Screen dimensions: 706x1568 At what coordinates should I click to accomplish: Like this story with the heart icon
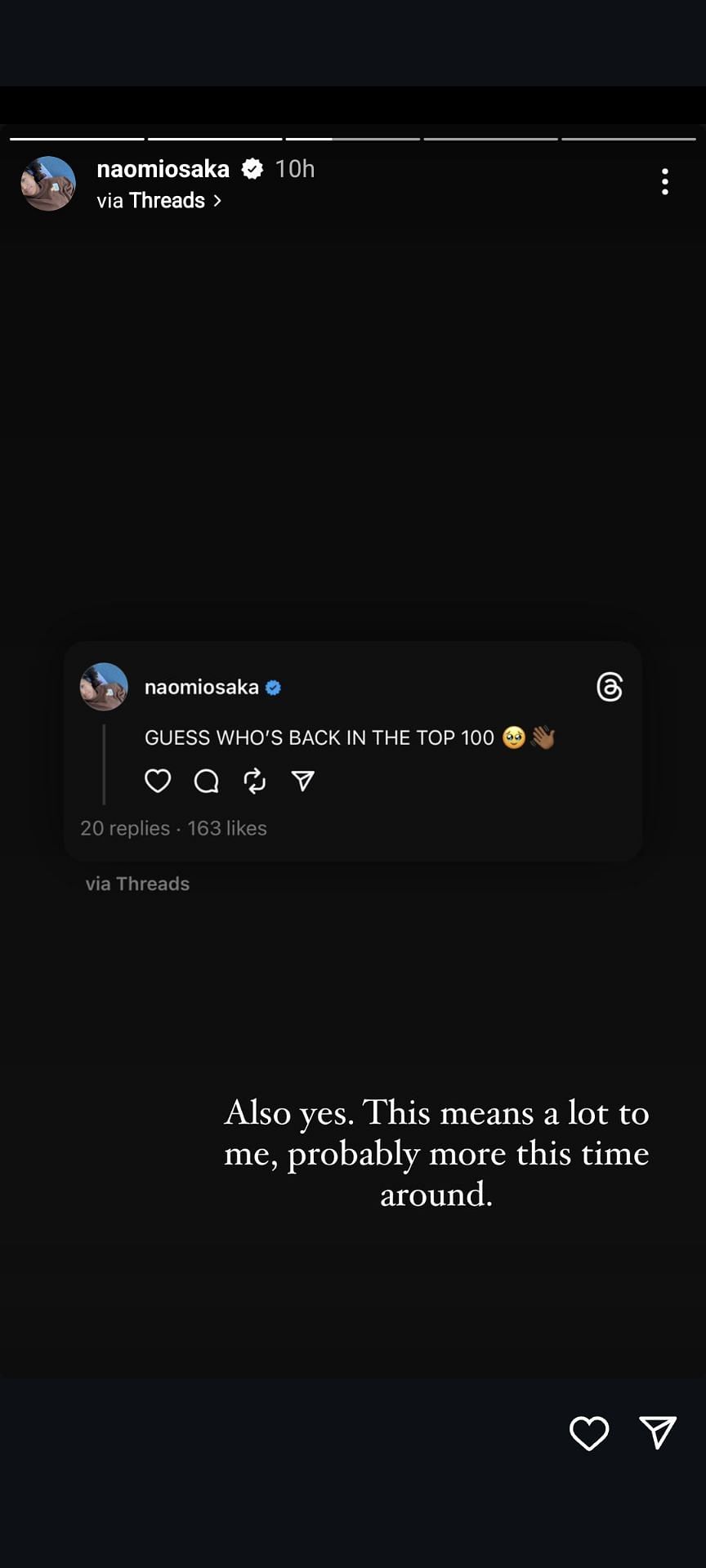(588, 1433)
